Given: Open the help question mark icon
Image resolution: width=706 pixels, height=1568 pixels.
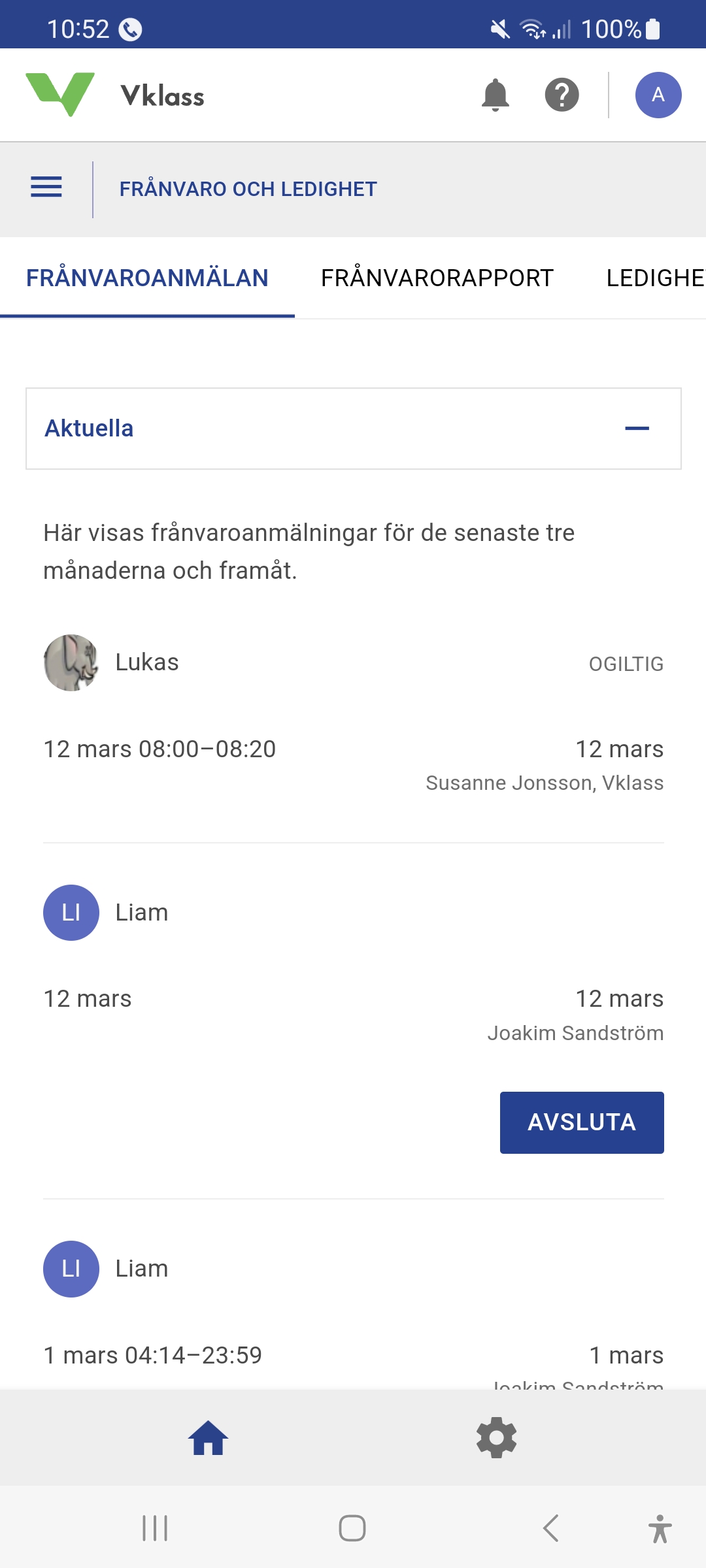Looking at the screenshot, I should coord(562,95).
